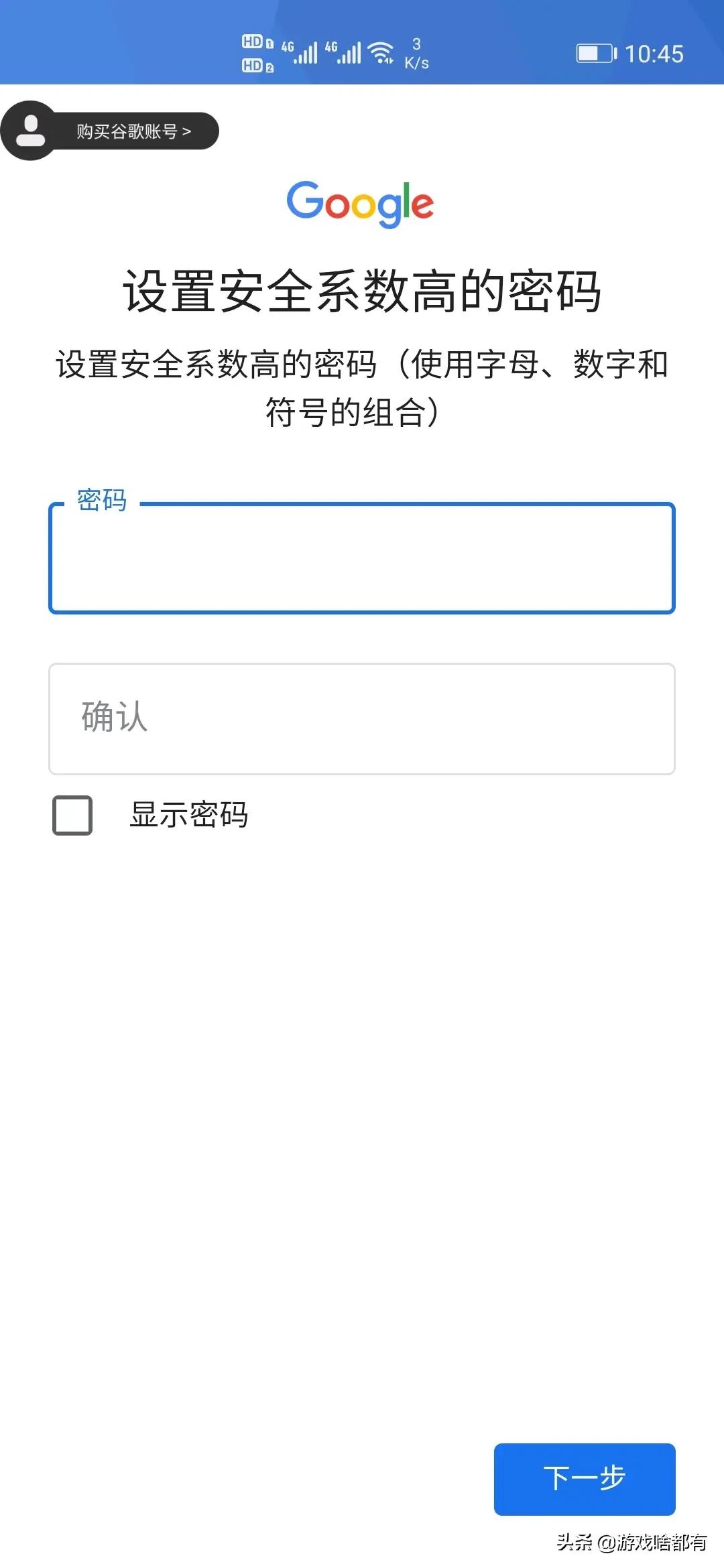Click the Google logo
The height and width of the screenshot is (1568, 724).
(x=362, y=203)
